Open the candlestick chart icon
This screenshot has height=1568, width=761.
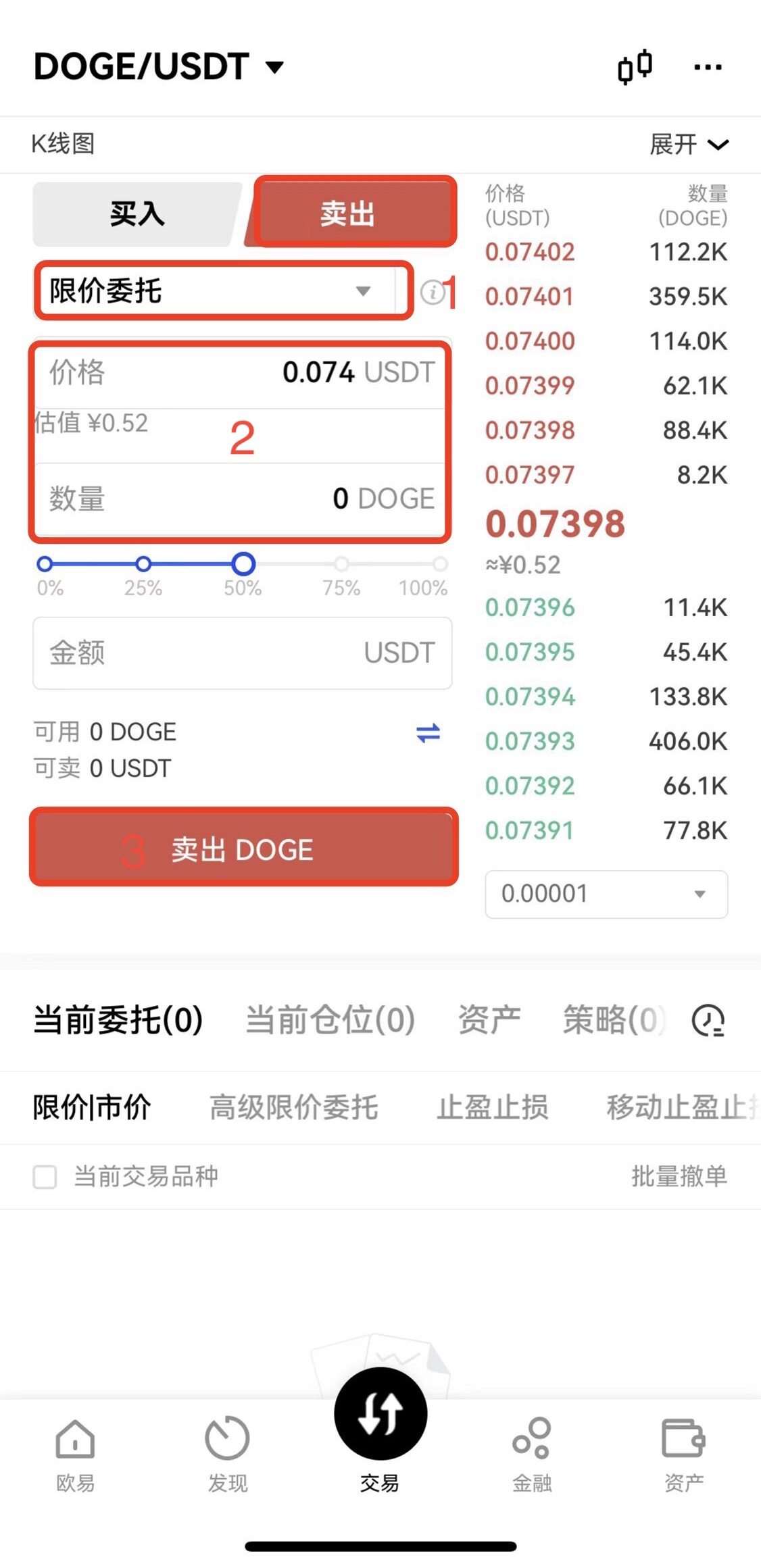point(635,67)
